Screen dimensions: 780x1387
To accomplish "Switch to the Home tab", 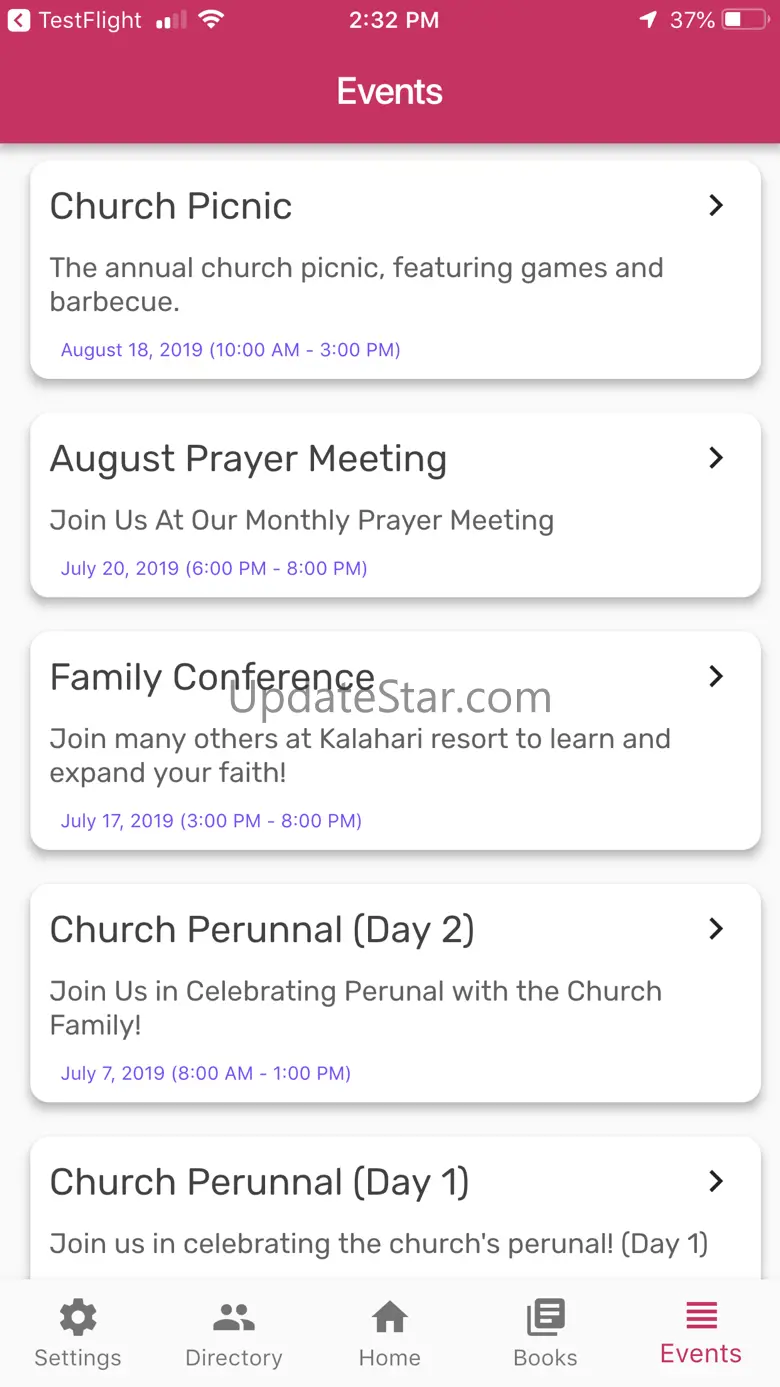I will (390, 1333).
